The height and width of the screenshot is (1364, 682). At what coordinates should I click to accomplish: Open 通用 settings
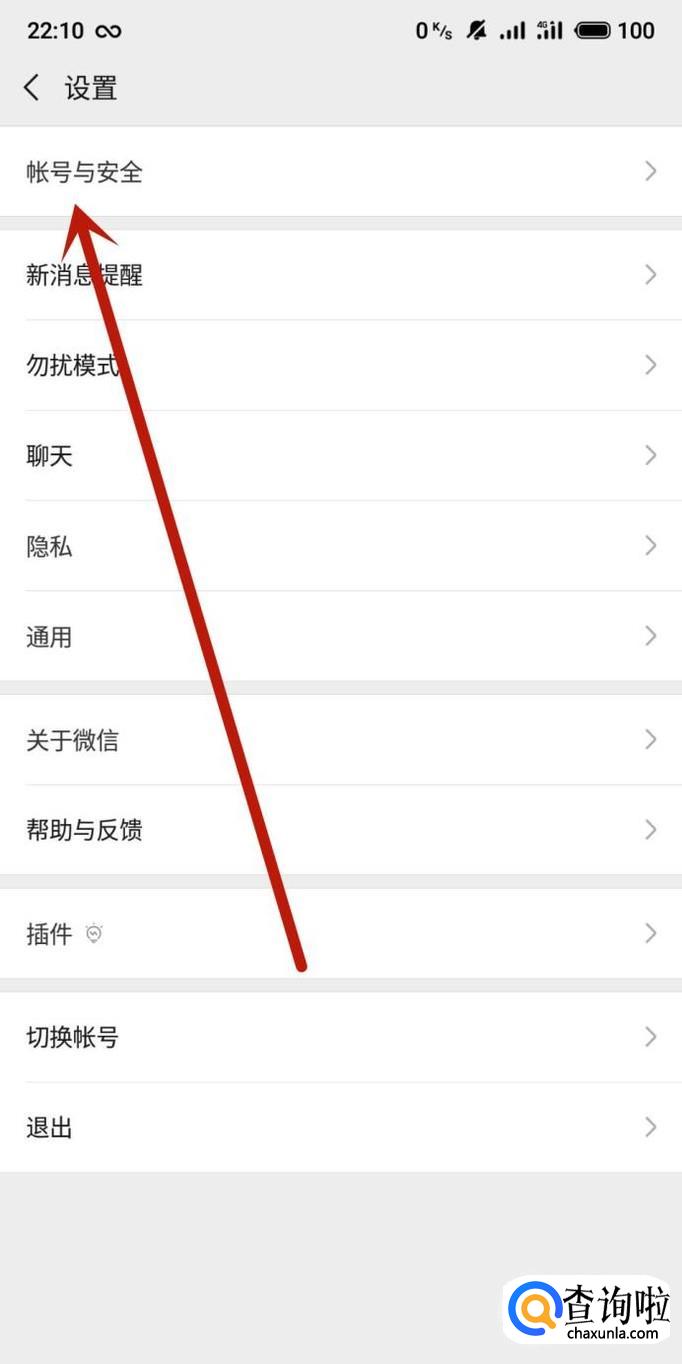click(341, 636)
